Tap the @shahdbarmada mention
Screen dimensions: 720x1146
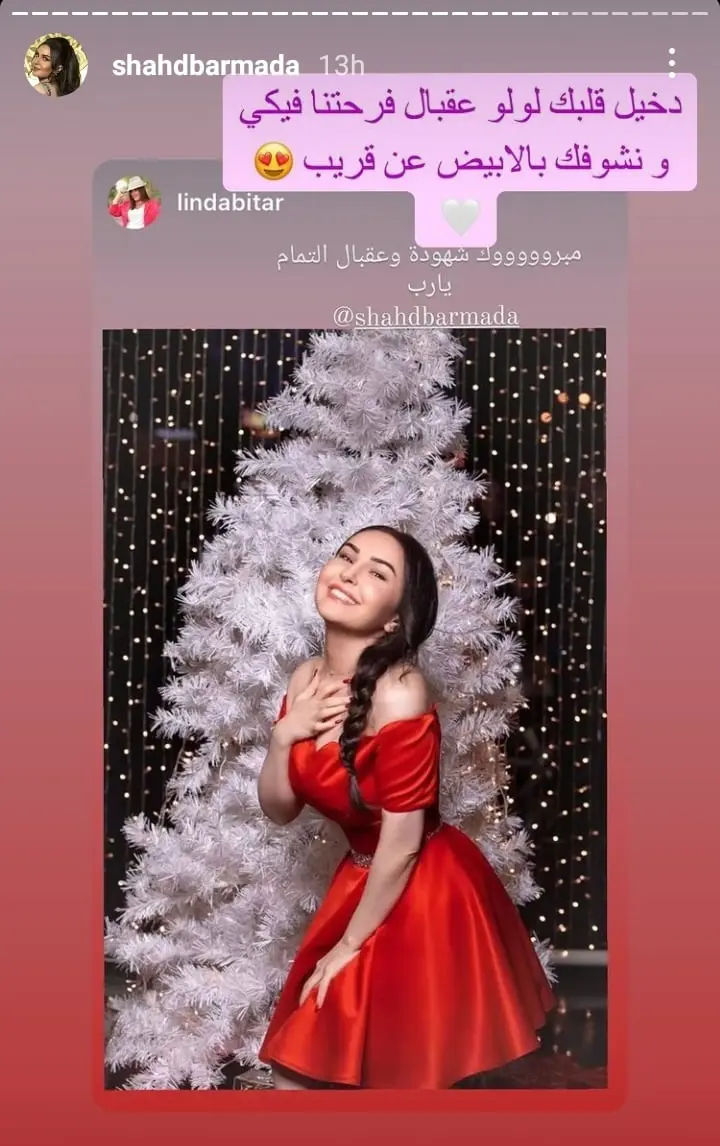pyautogui.click(x=425, y=316)
